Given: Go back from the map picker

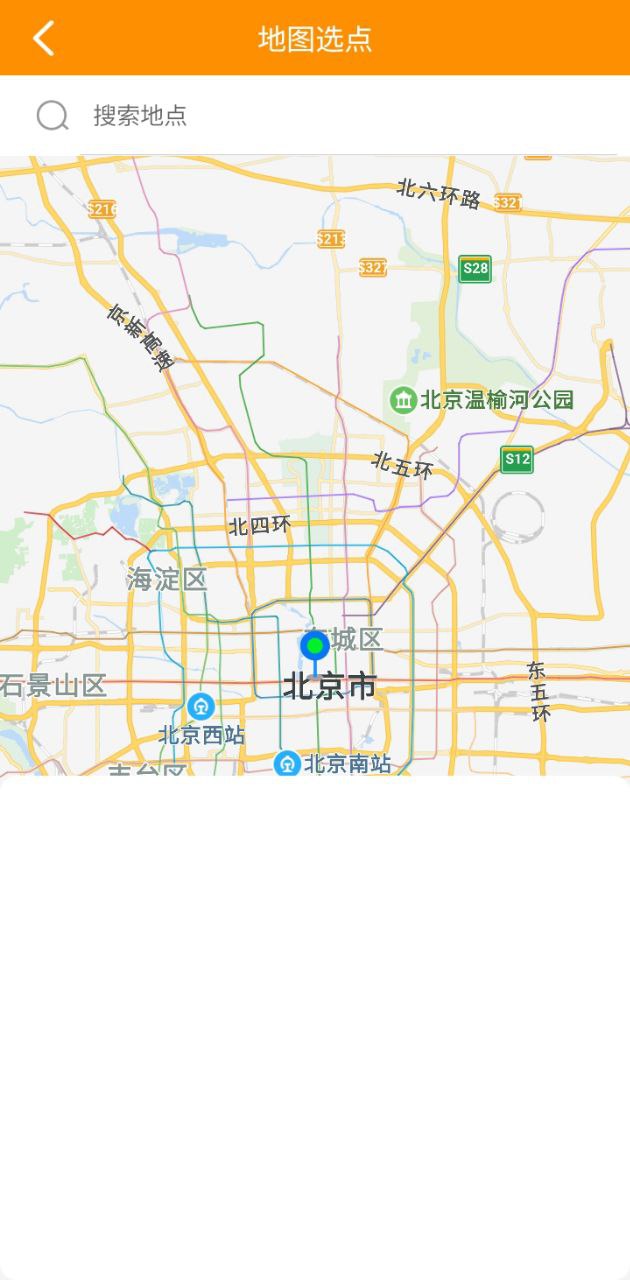Looking at the screenshot, I should [43, 38].
